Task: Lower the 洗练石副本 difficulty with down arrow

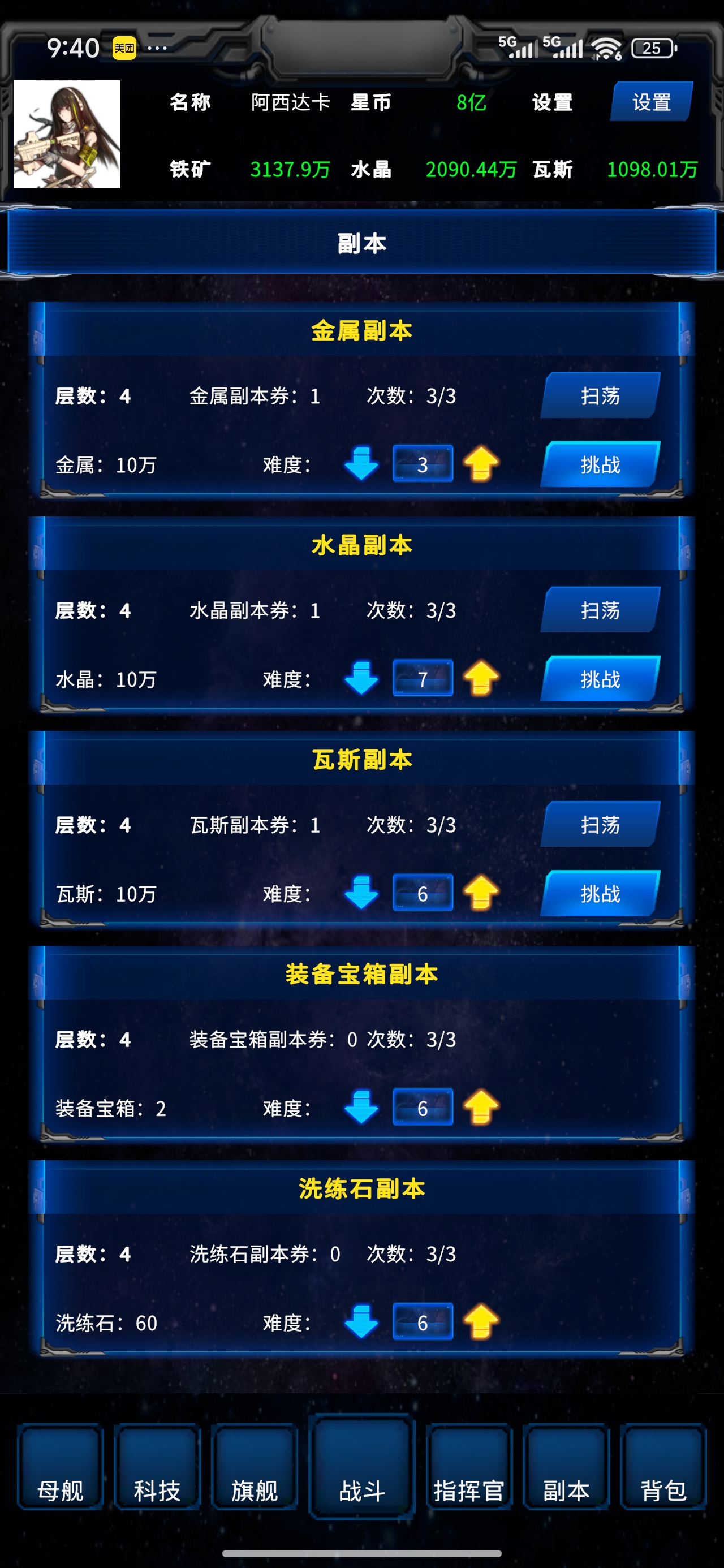Action: 361,1322
